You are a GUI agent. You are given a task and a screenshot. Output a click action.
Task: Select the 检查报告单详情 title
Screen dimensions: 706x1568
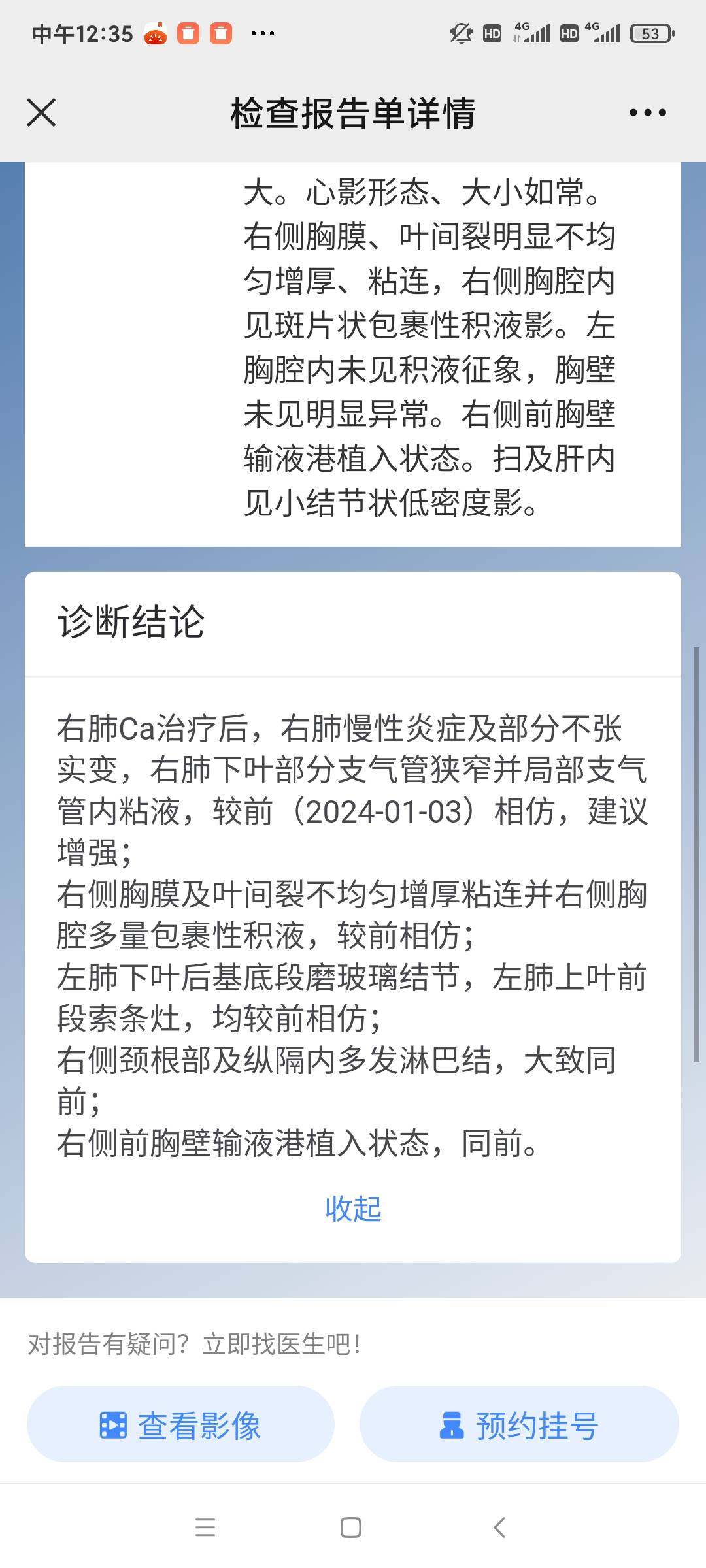click(x=353, y=112)
